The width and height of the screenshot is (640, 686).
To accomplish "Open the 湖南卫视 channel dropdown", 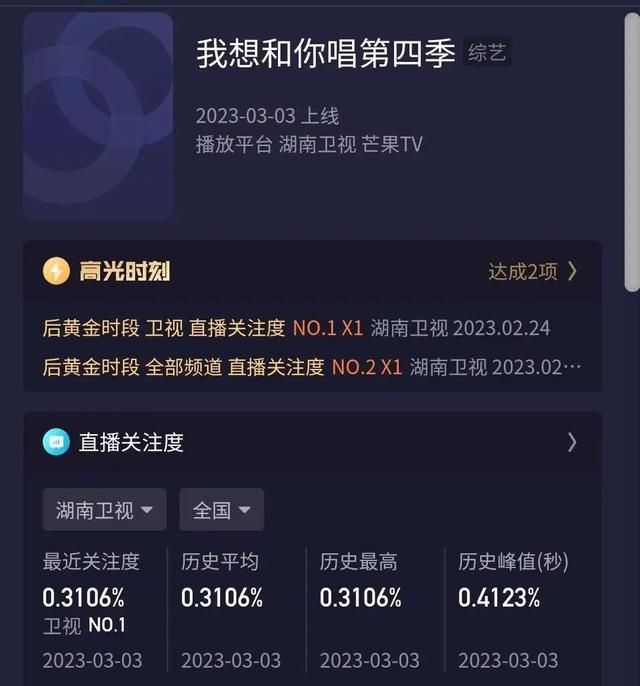I will point(104,510).
